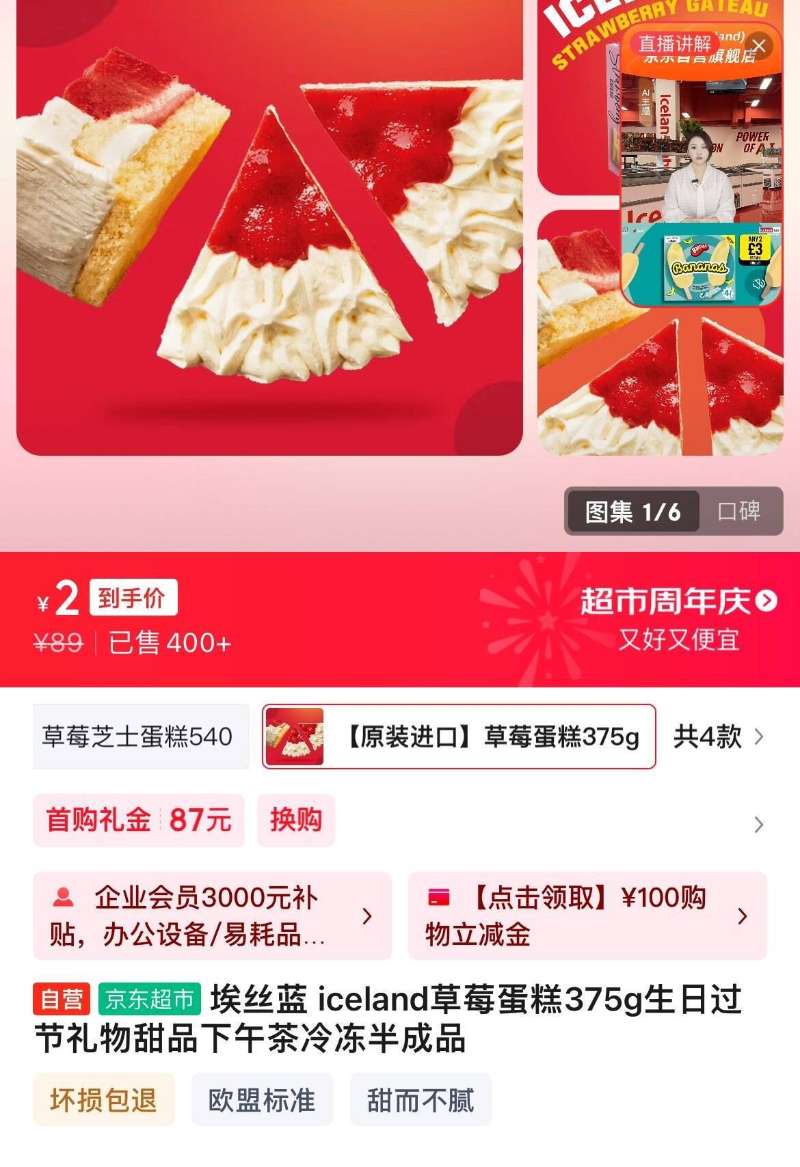Tap the 坏损包退 tag

click(102, 1100)
